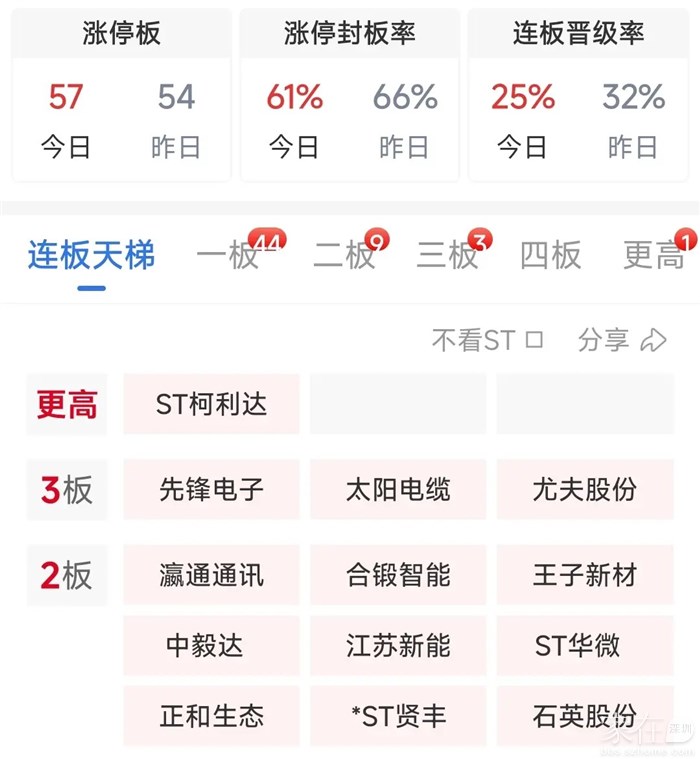Select the 连板天梯 tab
This screenshot has width=700, height=759.
tap(91, 256)
